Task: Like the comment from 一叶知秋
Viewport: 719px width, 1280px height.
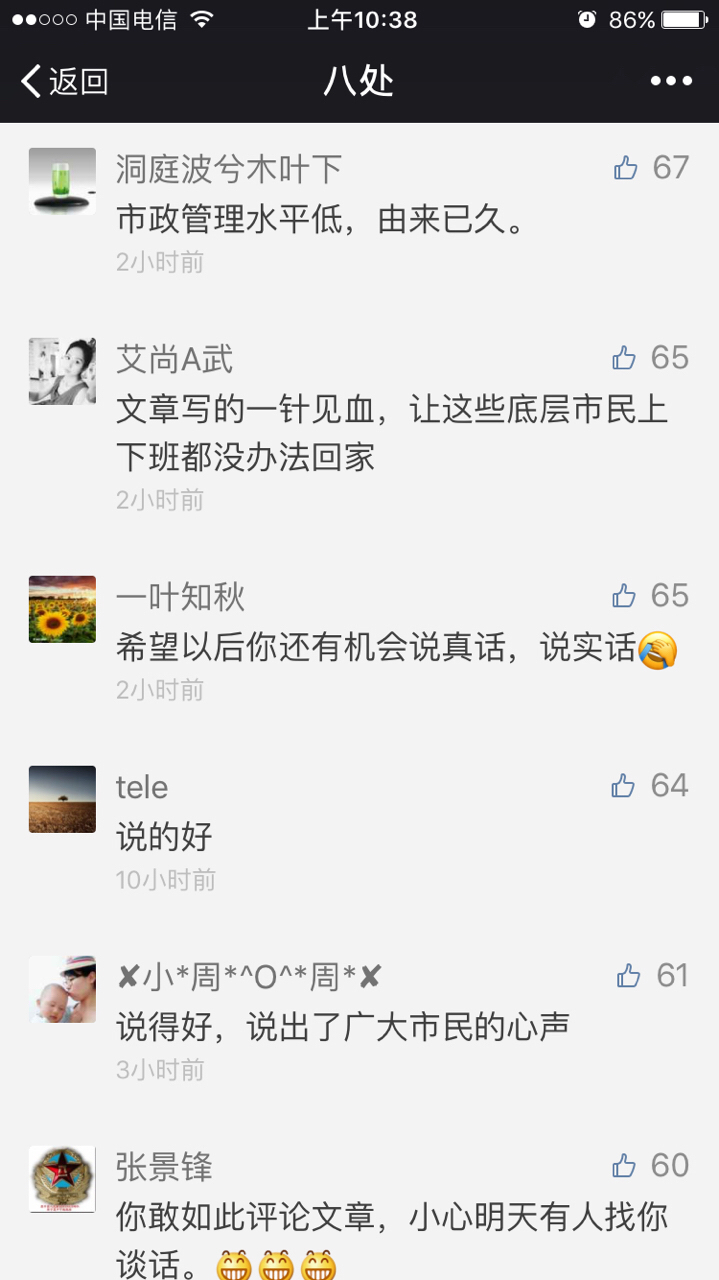Action: point(624,596)
